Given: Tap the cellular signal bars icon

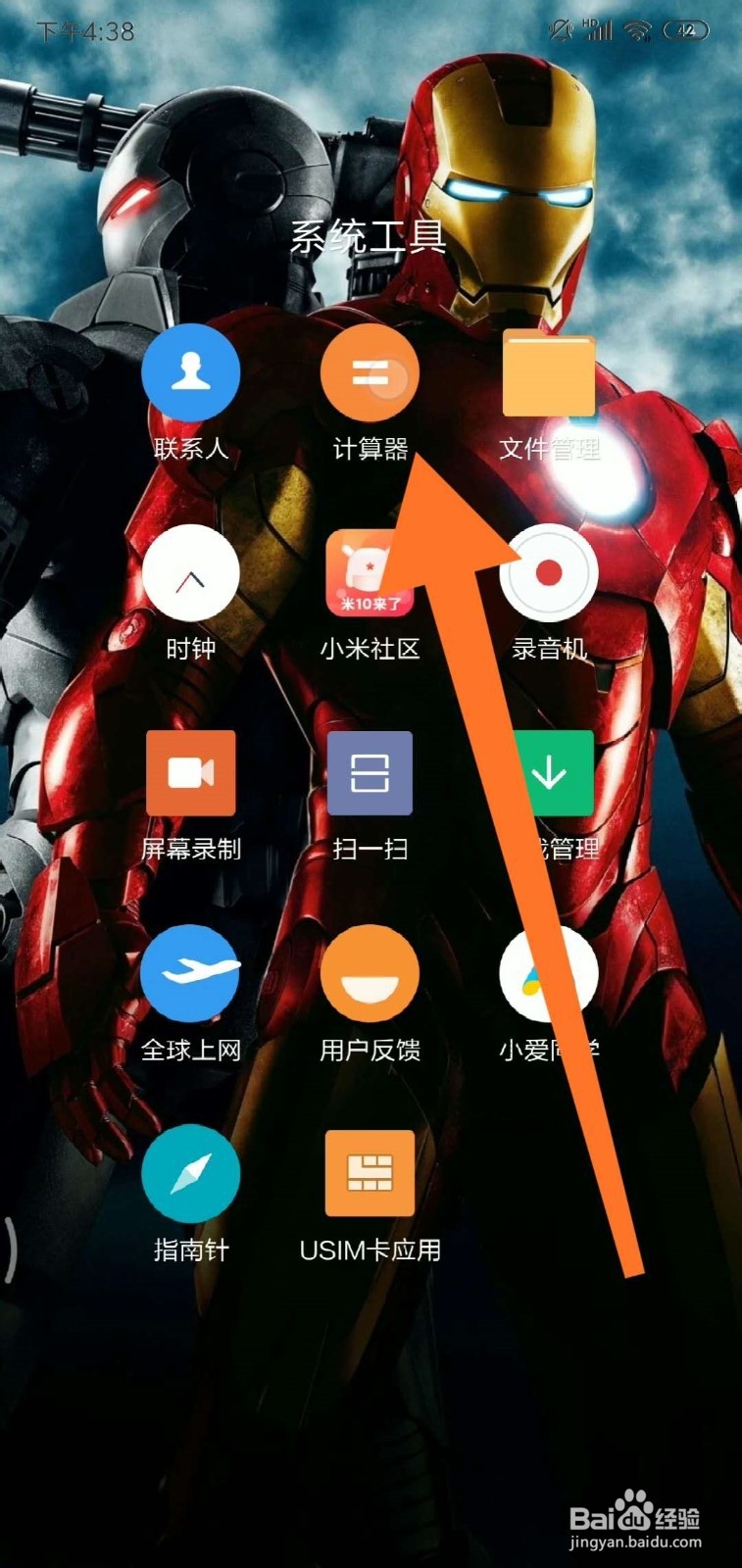Looking at the screenshot, I should [x=601, y=29].
